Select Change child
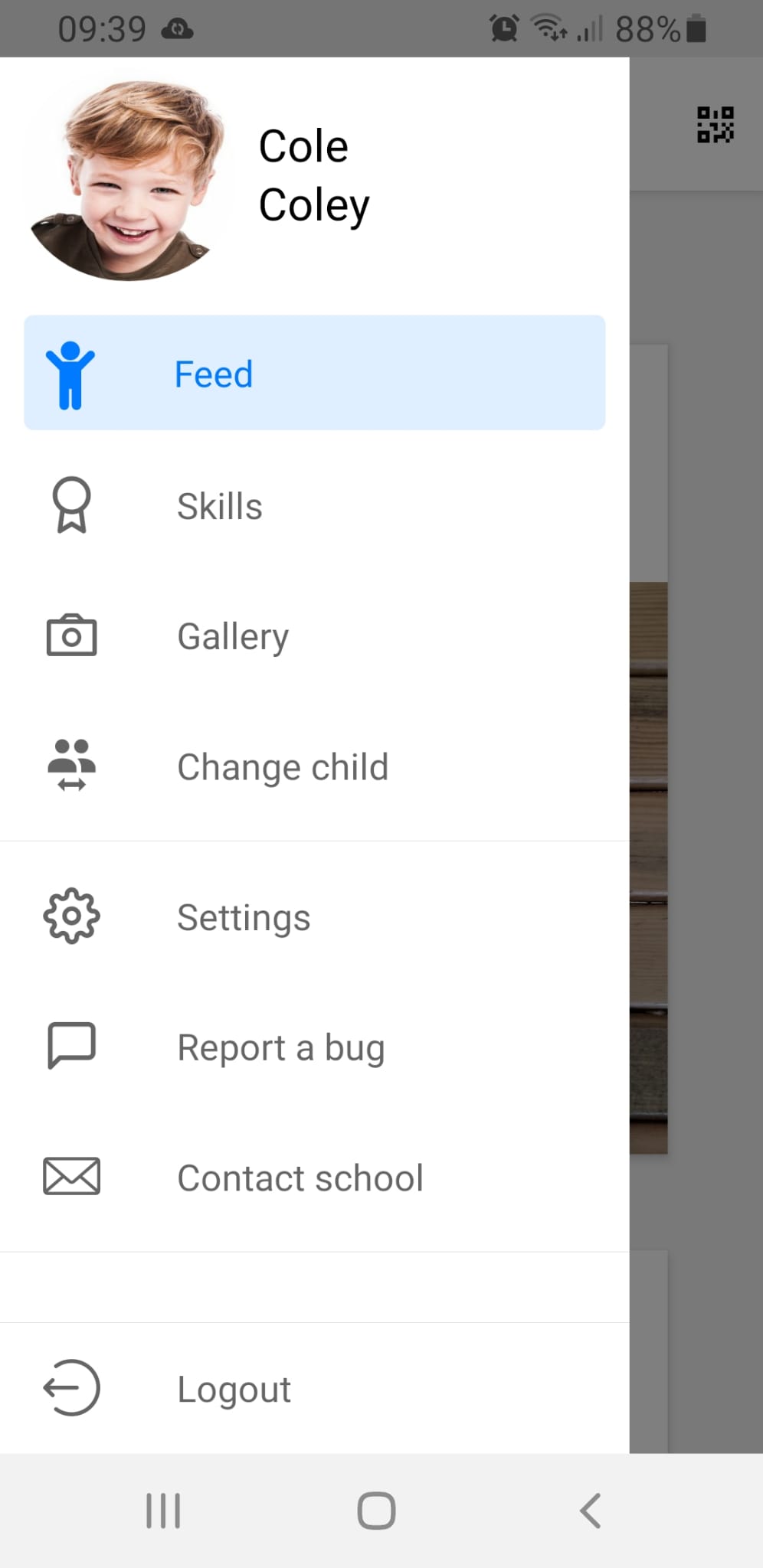Screen dimensions: 763x1568 [x=314, y=766]
